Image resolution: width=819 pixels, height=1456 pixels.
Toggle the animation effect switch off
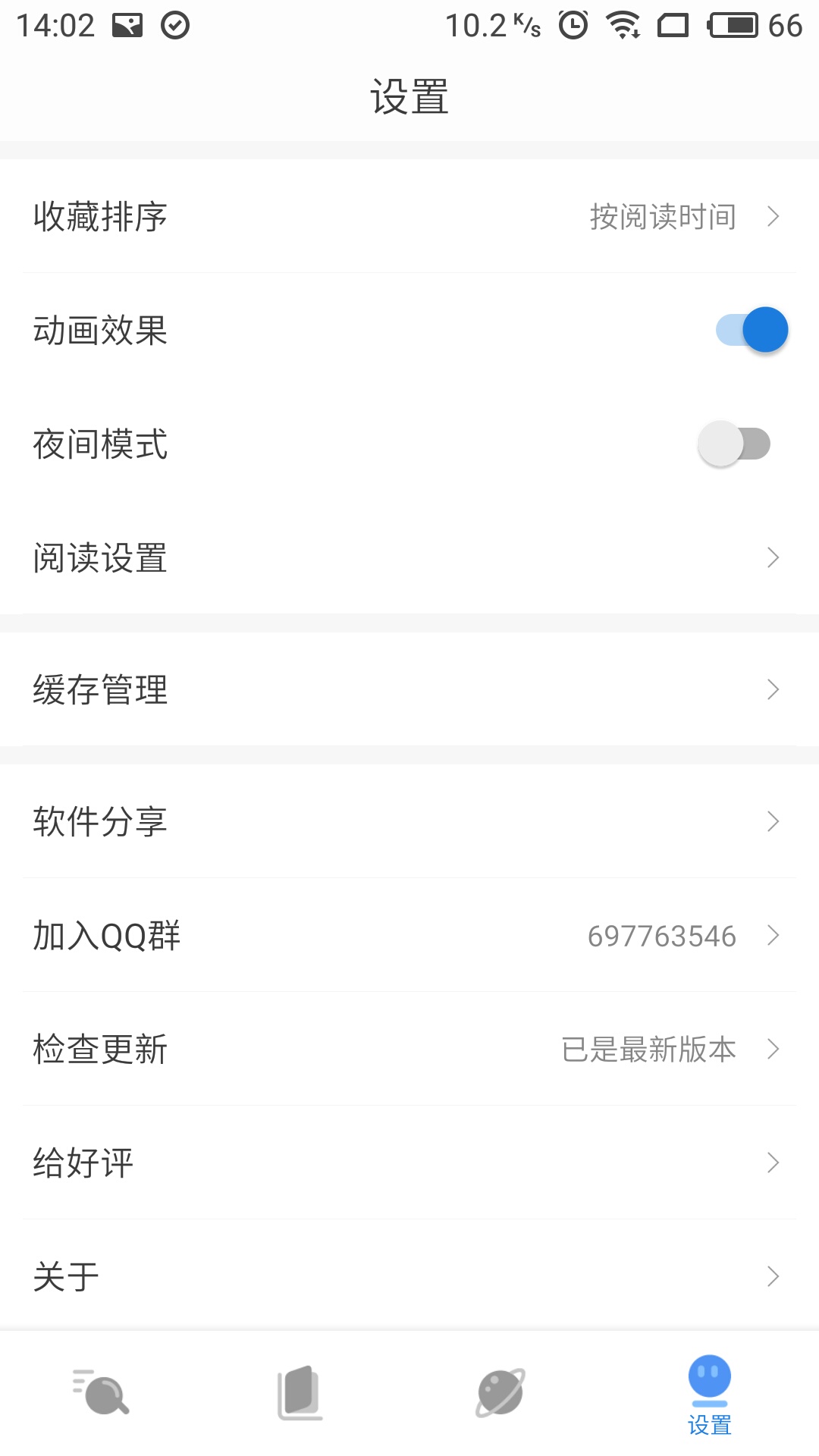[x=747, y=330]
